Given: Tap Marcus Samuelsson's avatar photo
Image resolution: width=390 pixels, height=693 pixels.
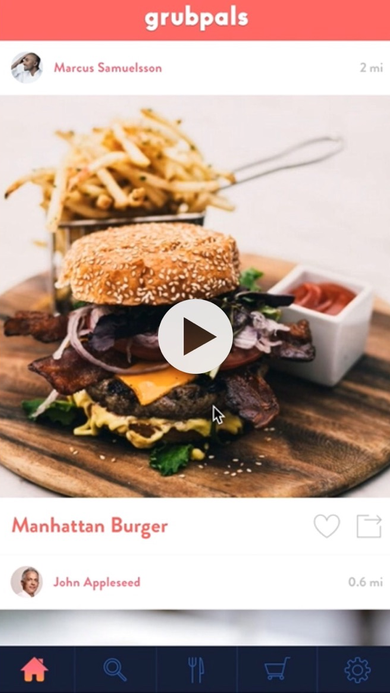Looking at the screenshot, I should [27, 68].
